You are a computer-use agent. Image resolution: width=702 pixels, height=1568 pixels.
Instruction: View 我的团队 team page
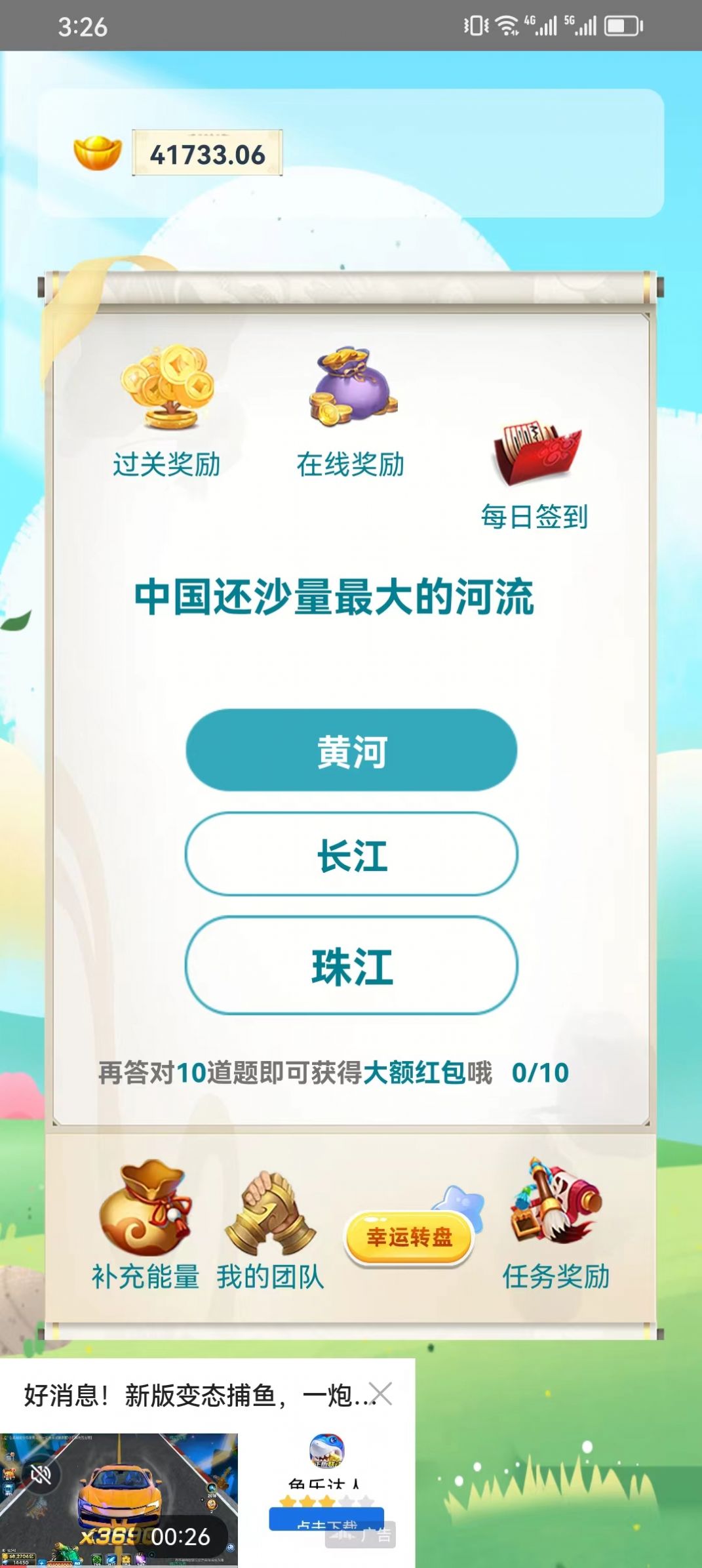point(270,1225)
